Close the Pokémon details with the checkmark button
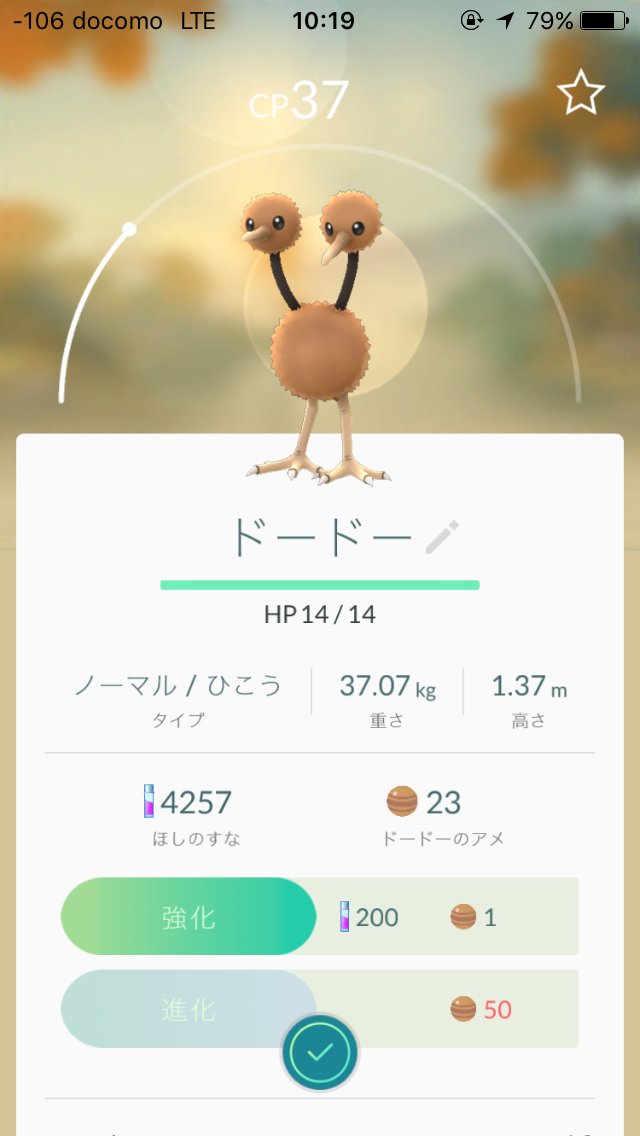 [320, 1052]
